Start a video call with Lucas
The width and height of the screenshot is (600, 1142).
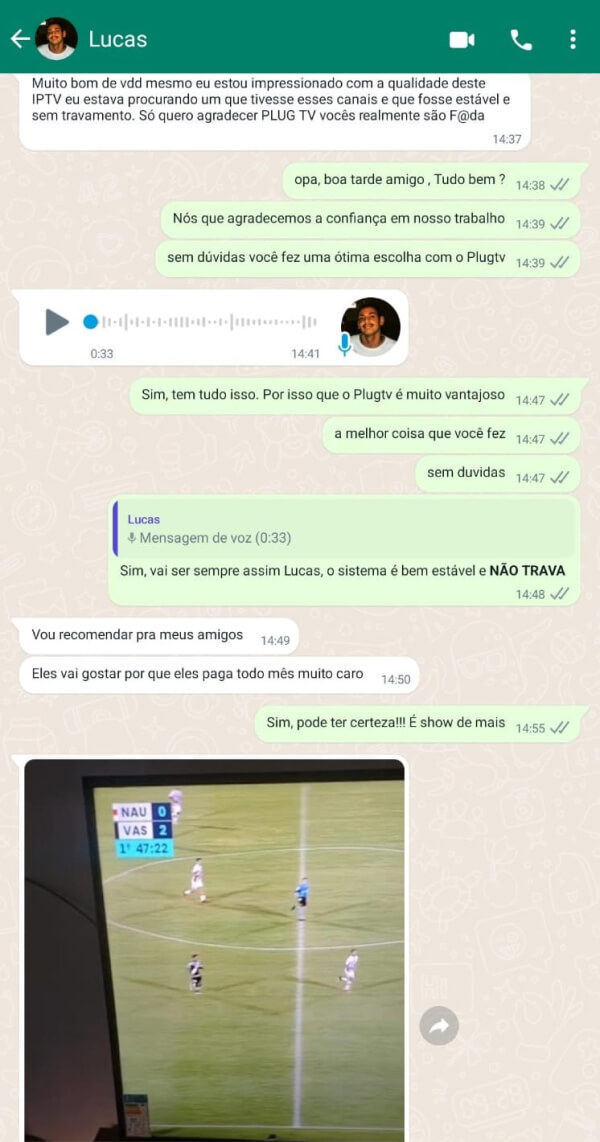461,39
